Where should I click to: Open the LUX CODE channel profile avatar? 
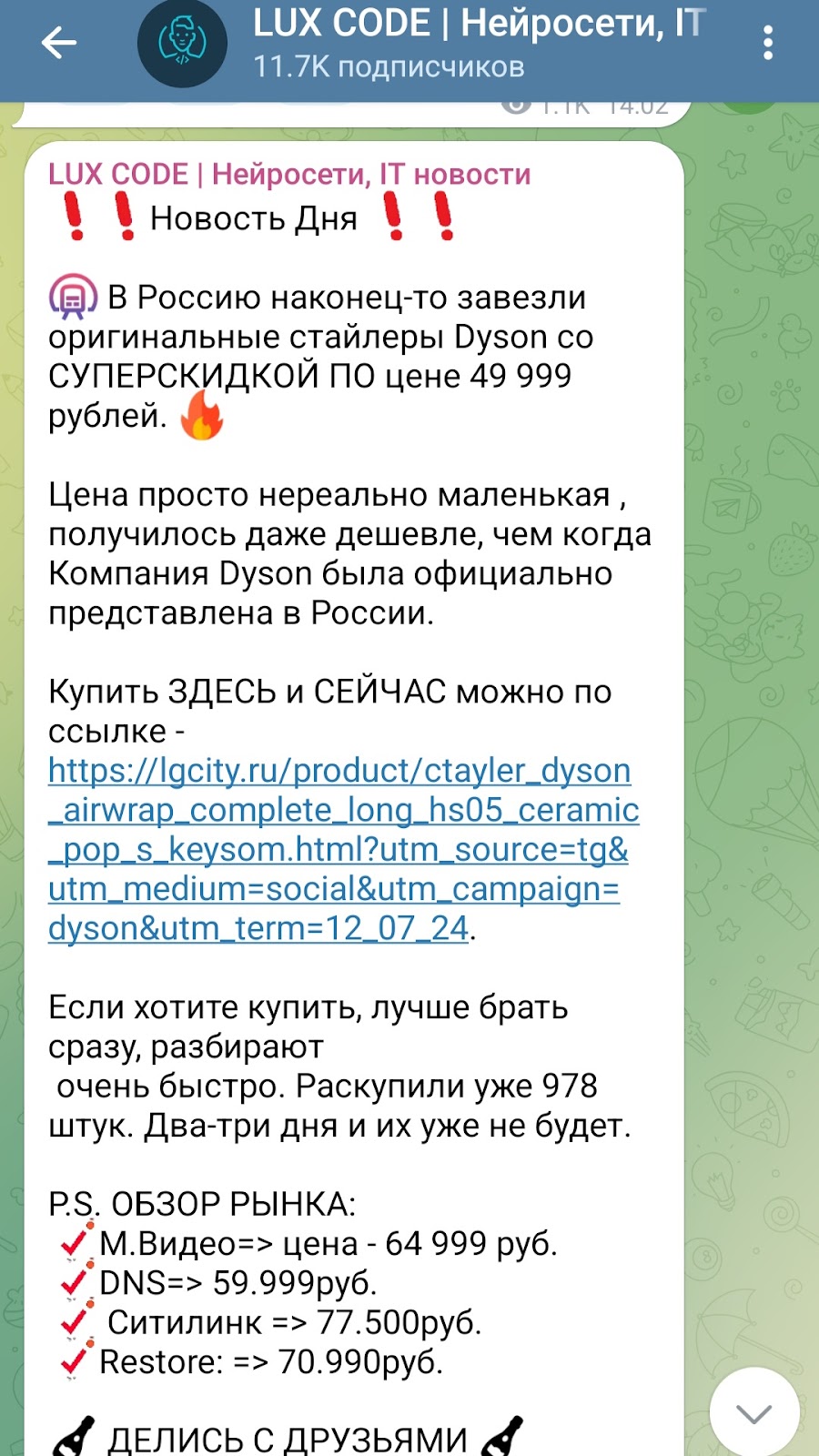182,43
